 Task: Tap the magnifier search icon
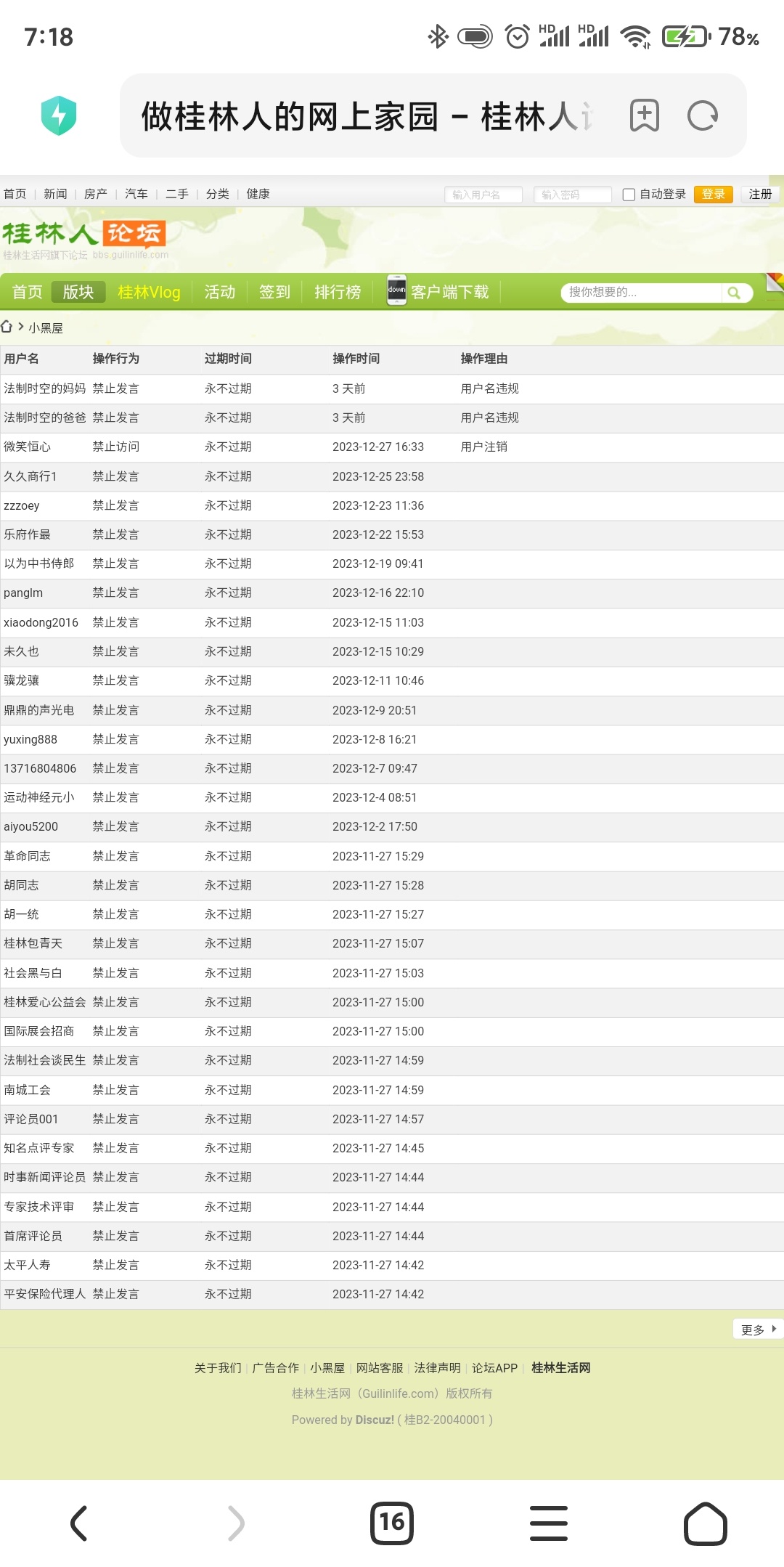pyautogui.click(x=735, y=293)
